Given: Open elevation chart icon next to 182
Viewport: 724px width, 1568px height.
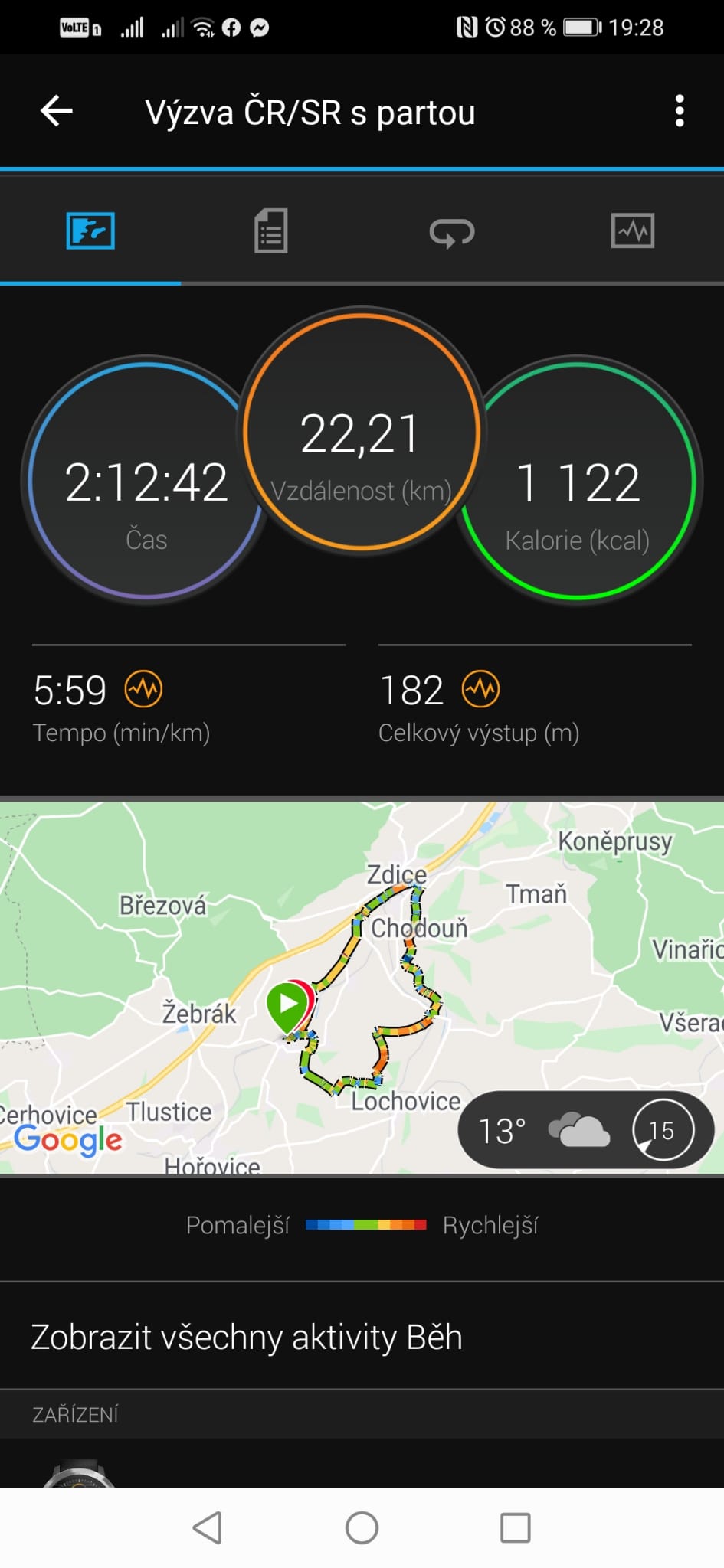Looking at the screenshot, I should [480, 689].
